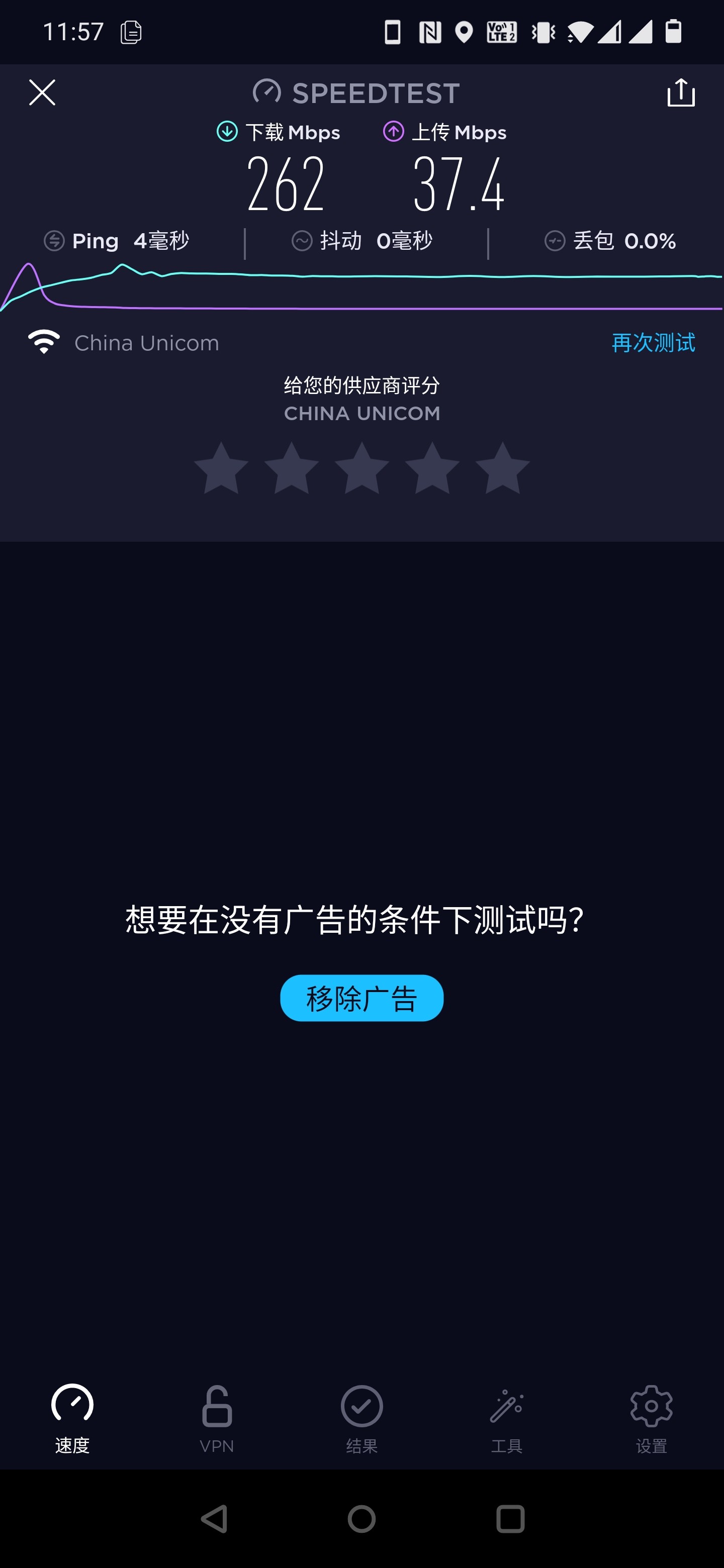Go to the 设置 tab

coord(651,1418)
